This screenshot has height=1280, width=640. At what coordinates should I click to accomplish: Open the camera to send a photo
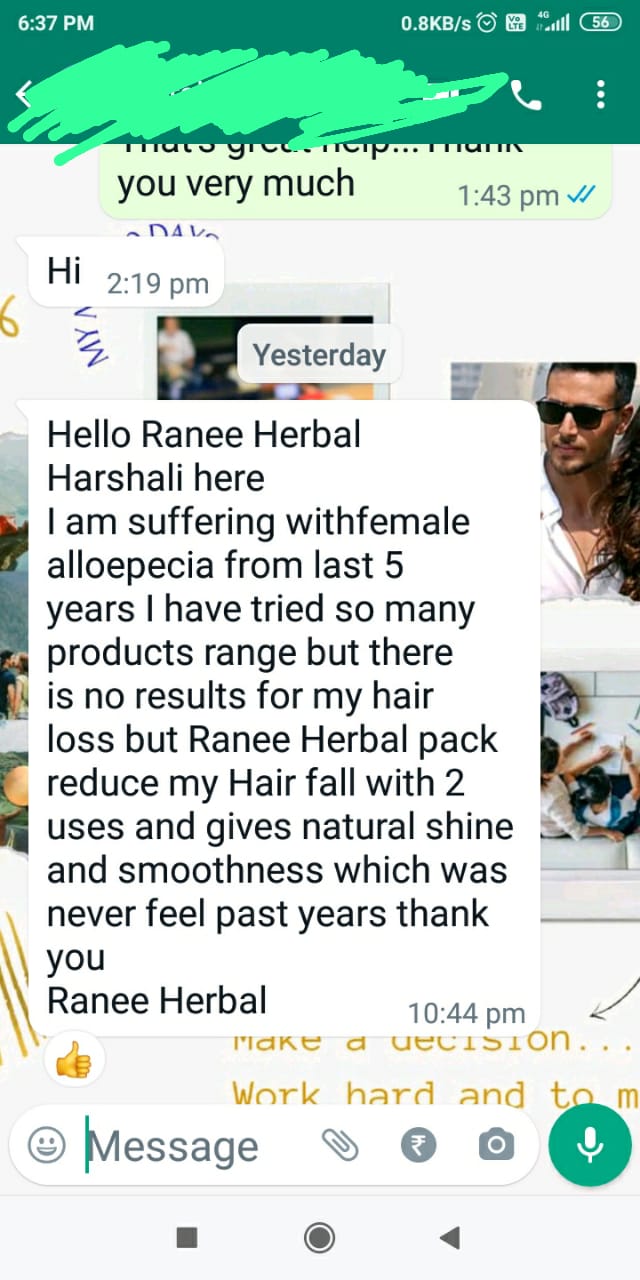(496, 1145)
